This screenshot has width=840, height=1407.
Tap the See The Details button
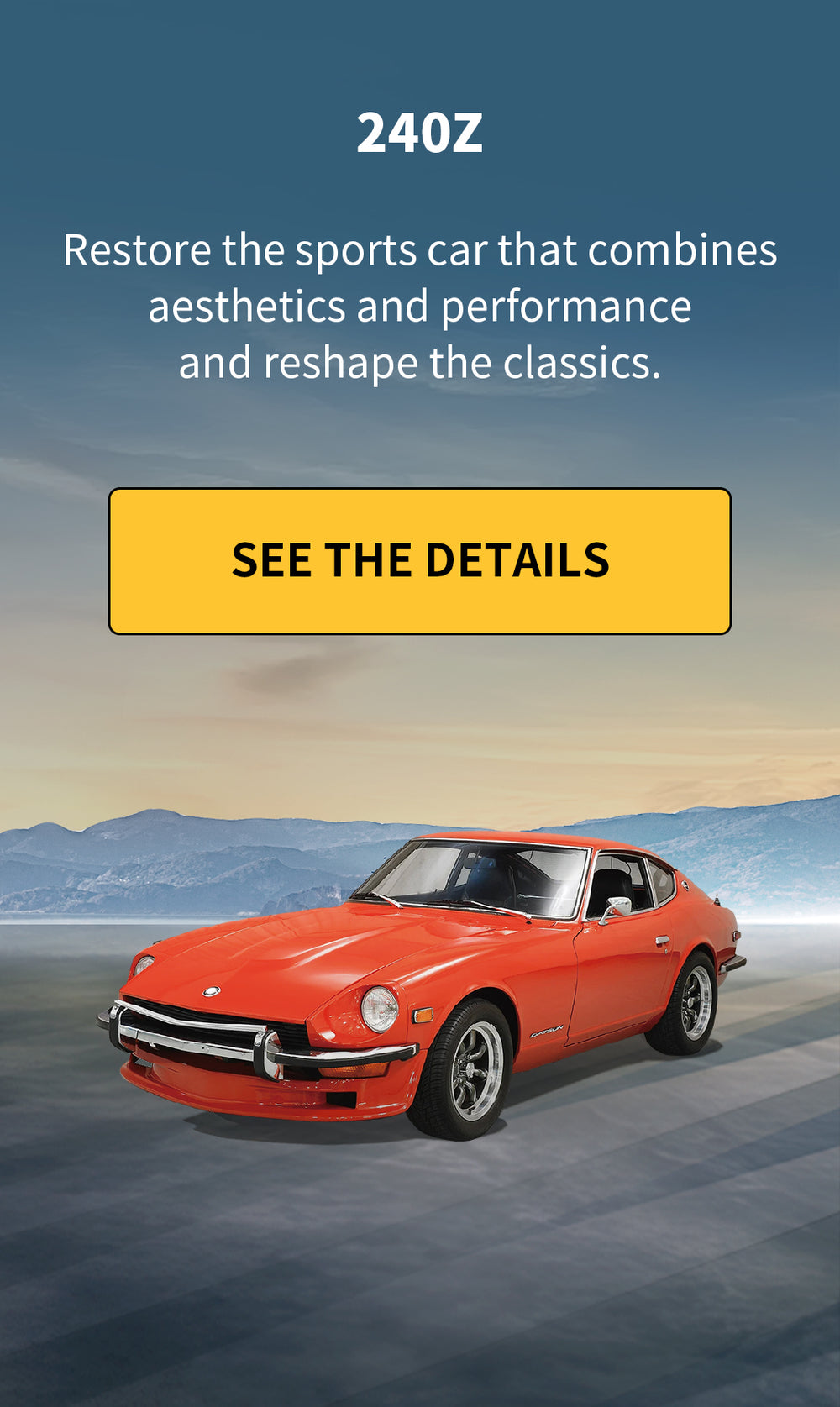[420, 561]
